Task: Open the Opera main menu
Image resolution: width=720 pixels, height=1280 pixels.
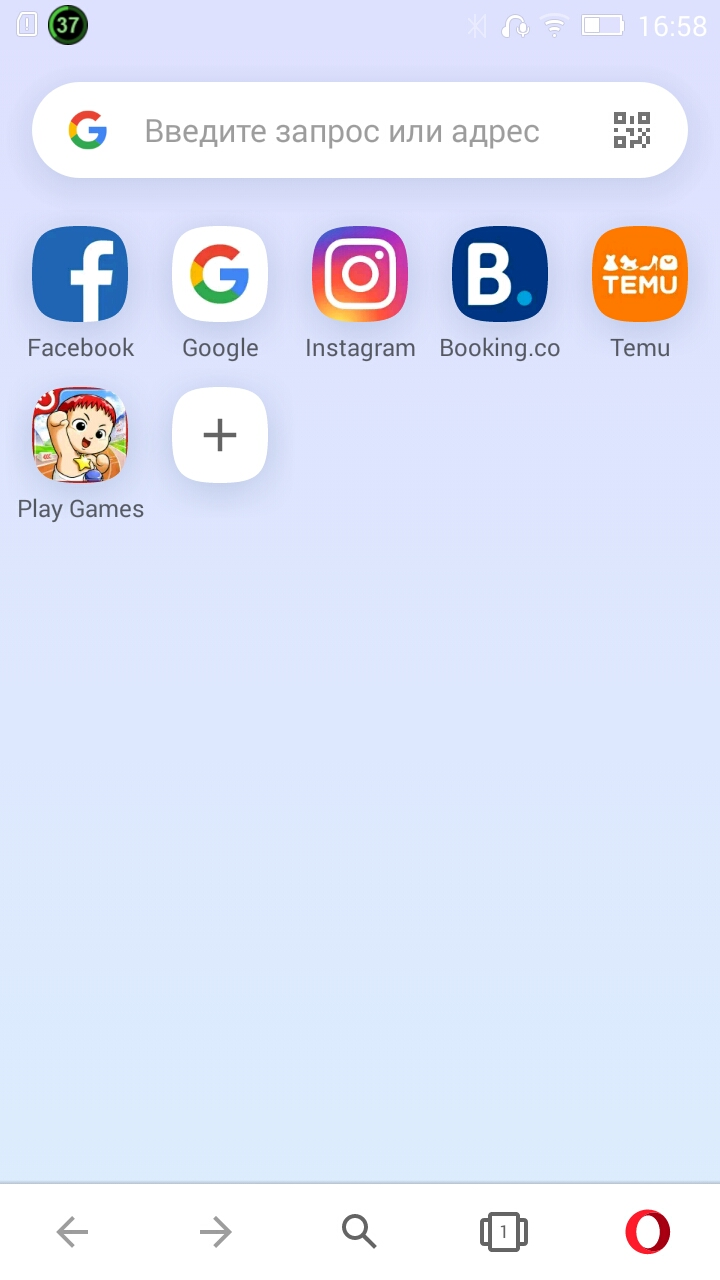Action: [x=647, y=1232]
